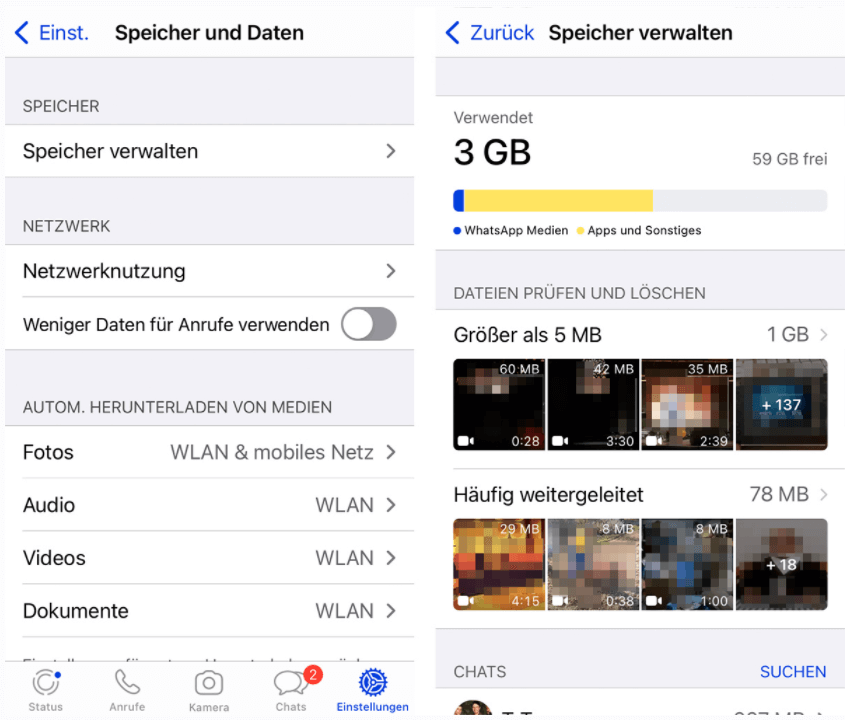Open Größer als 5 MB list

(x=640, y=335)
